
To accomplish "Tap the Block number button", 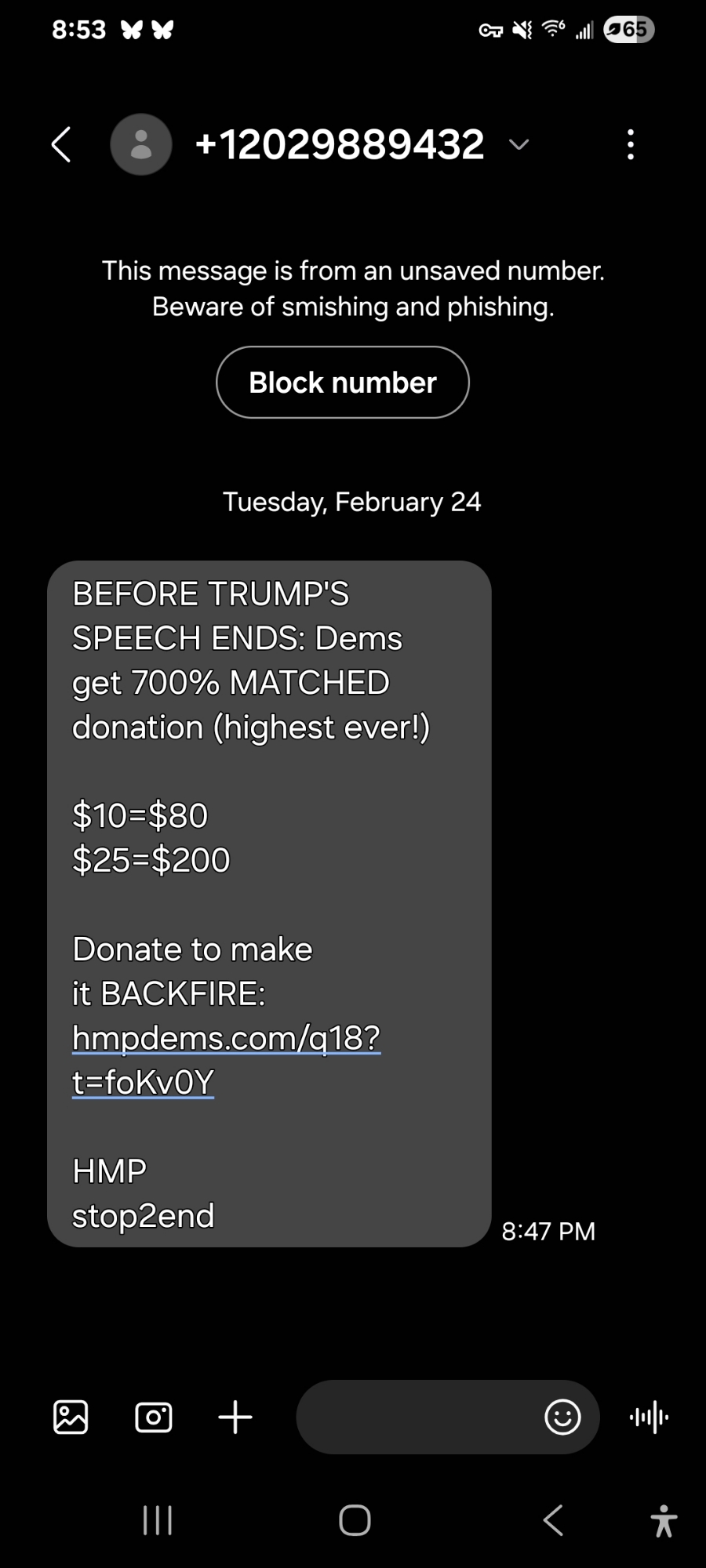I will [x=343, y=383].
